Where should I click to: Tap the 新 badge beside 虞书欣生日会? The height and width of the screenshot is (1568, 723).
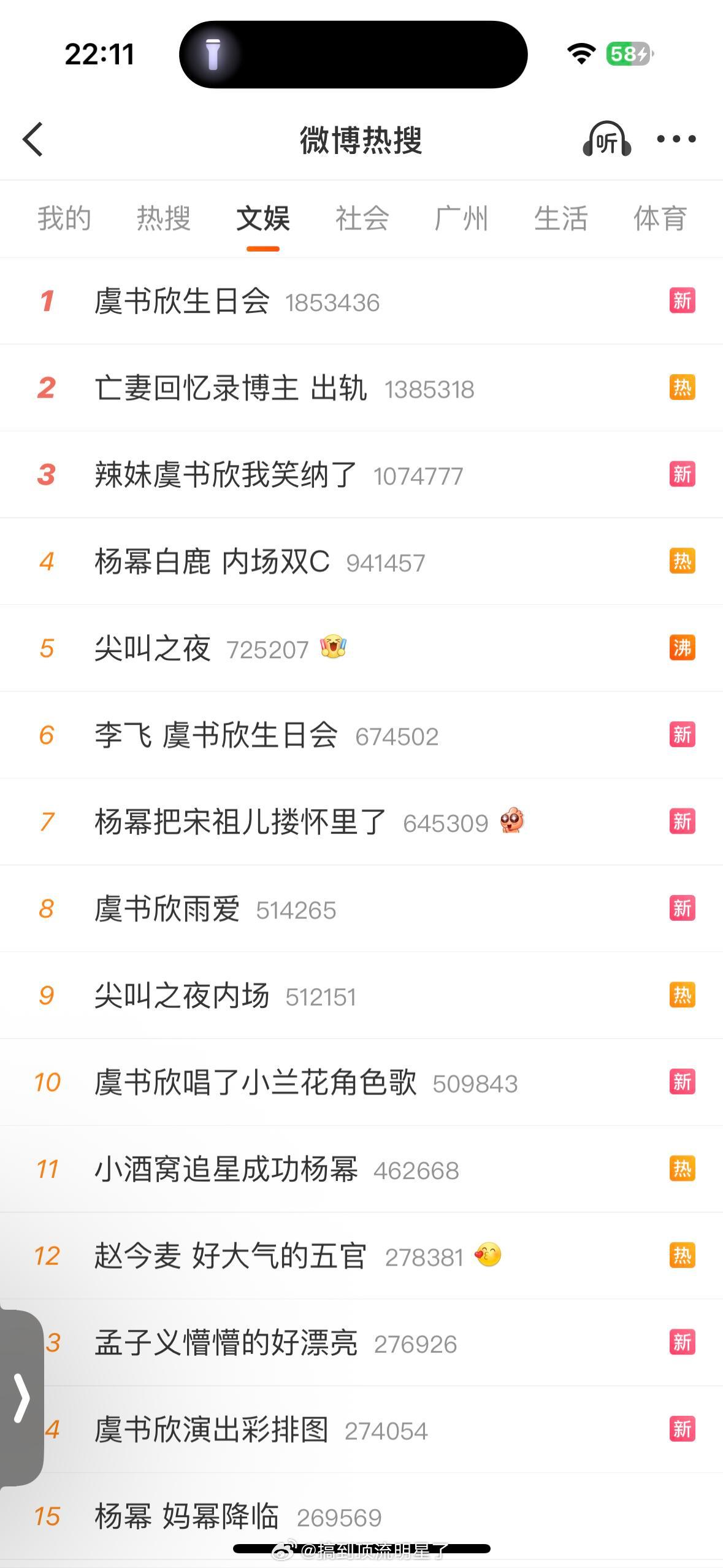(681, 301)
